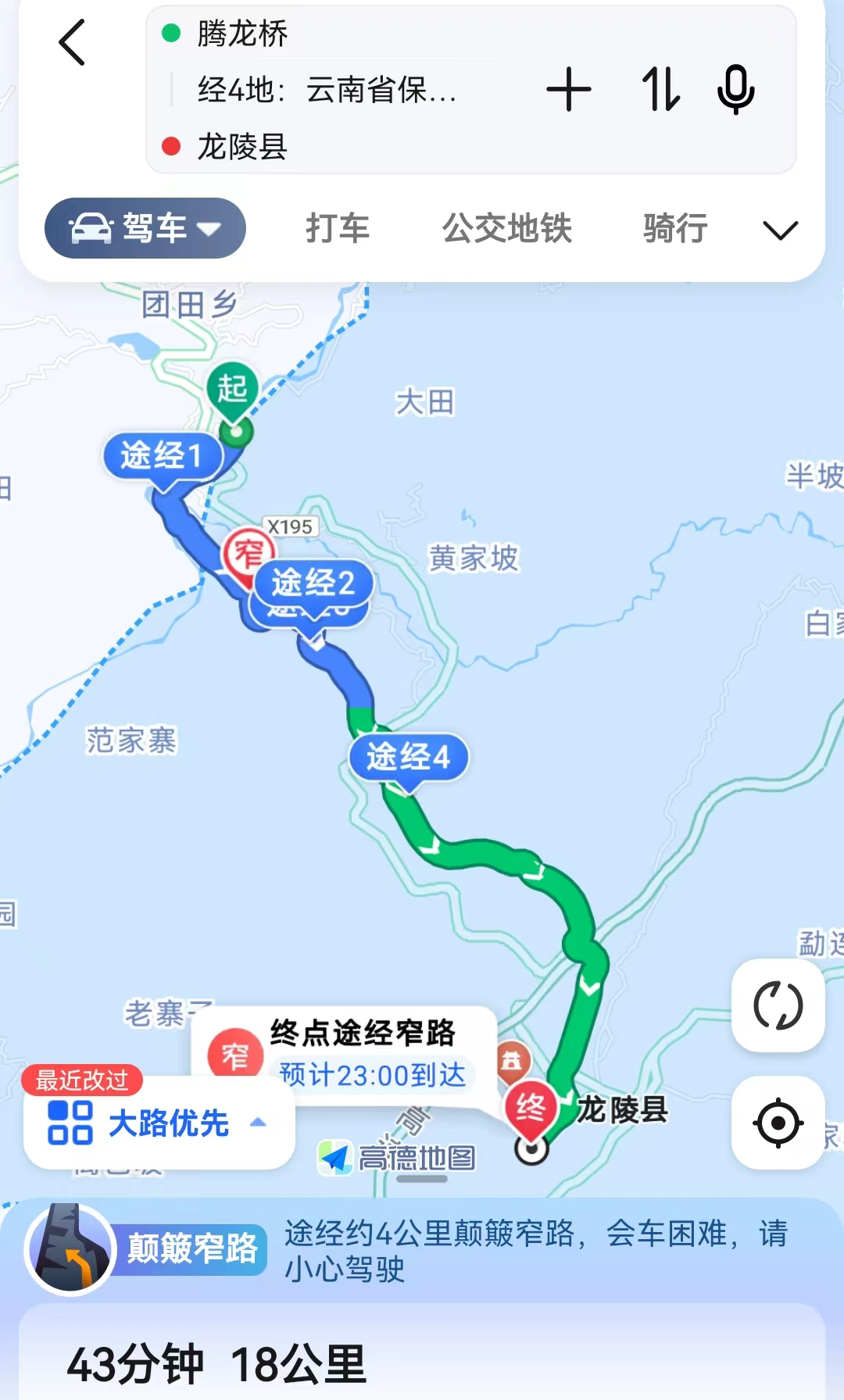This screenshot has width=844, height=1400.
Task: Center the map on my location
Action: tap(778, 1123)
